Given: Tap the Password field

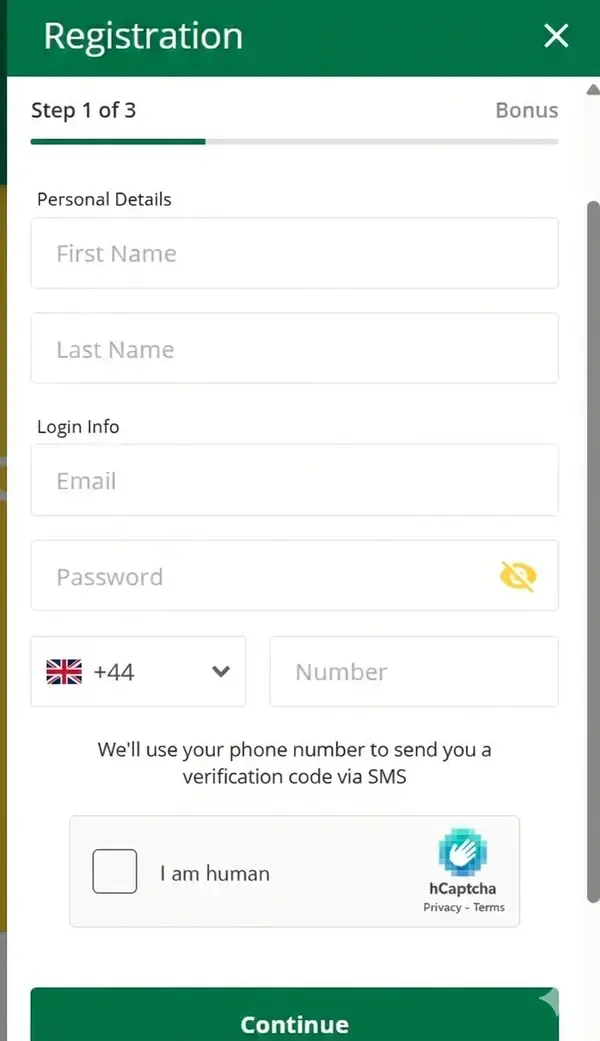Looking at the screenshot, I should pyautogui.click(x=260, y=577).
